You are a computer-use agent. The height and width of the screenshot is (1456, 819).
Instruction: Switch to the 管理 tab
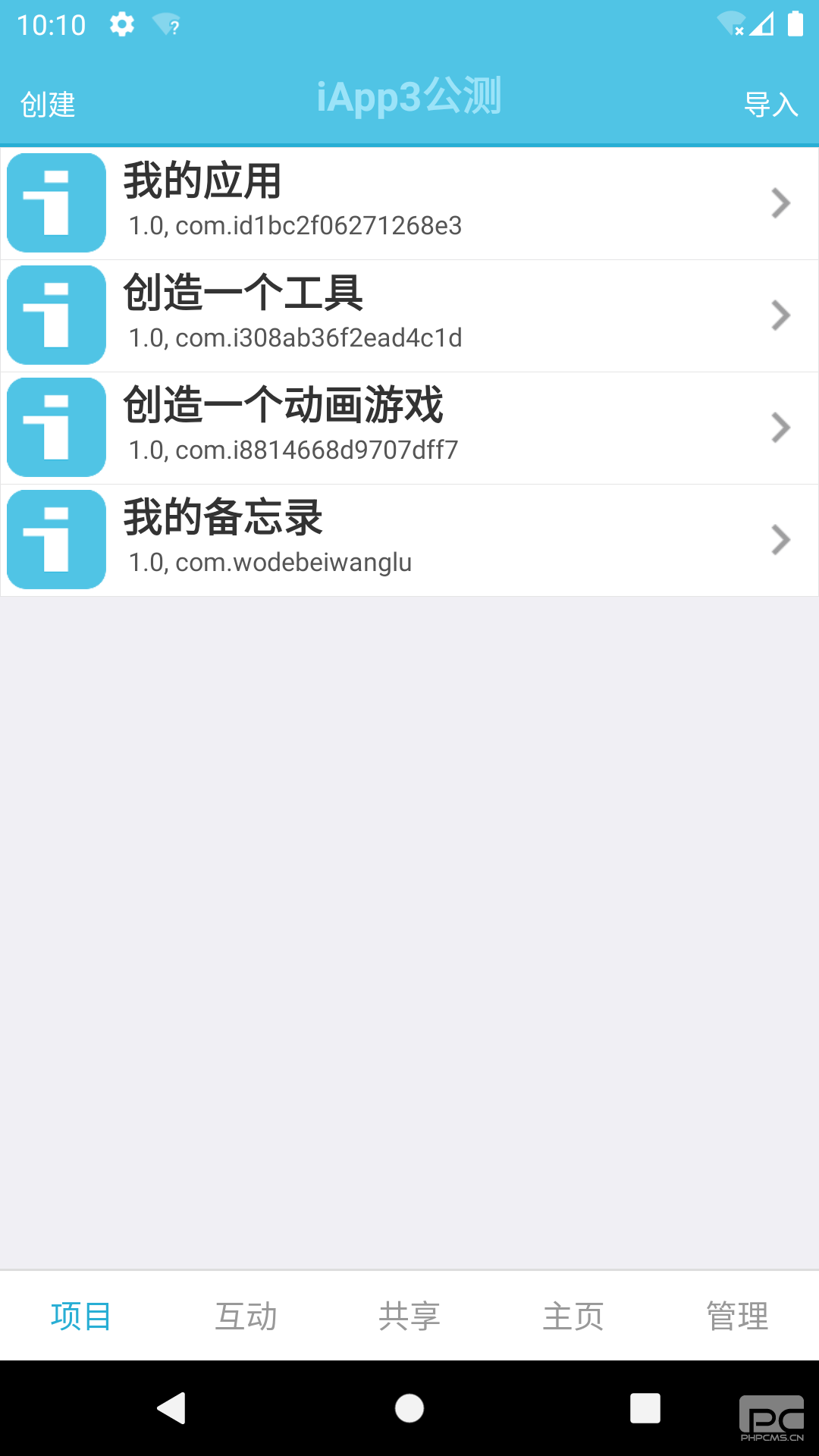pos(737,1316)
